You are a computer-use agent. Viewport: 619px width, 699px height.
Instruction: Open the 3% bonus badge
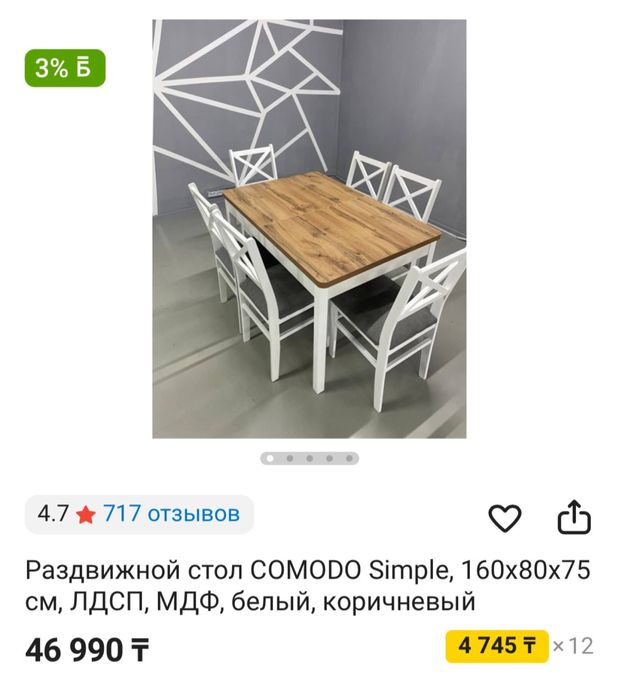[64, 68]
